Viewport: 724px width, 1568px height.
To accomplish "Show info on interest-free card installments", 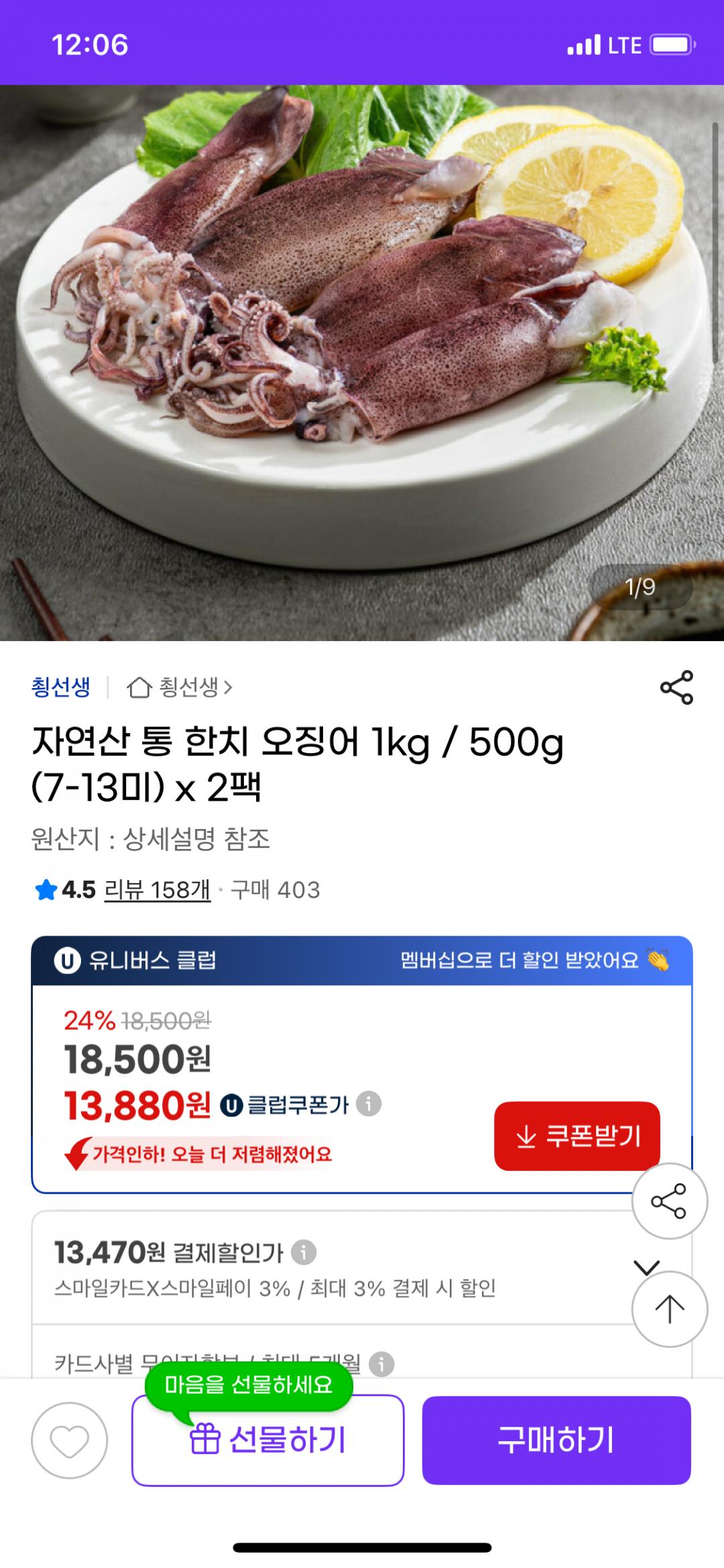I will pos(381,1363).
